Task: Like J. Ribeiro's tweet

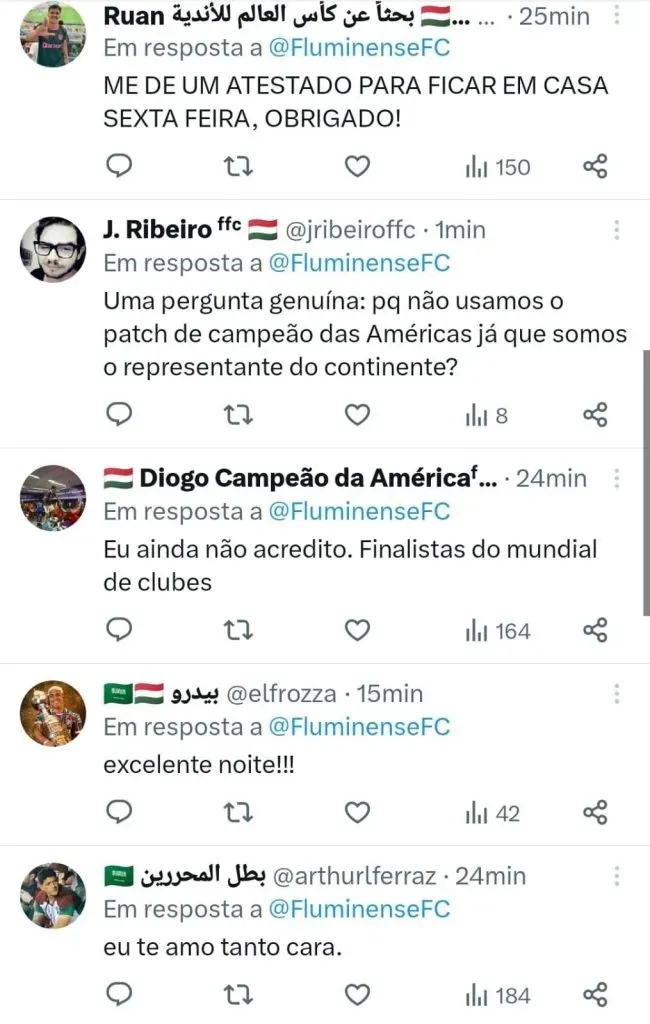Action: (x=357, y=413)
